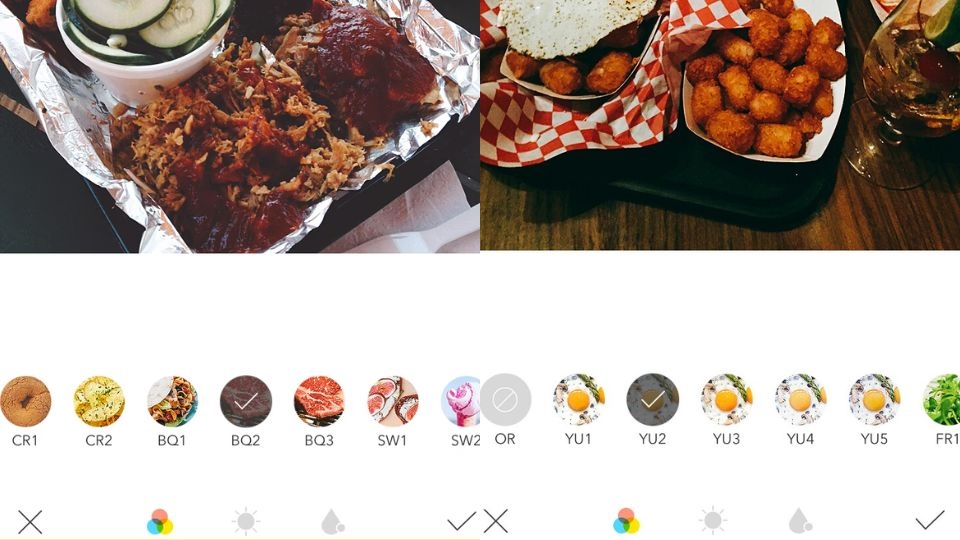Switch to the YU4 filter

pos(801,401)
